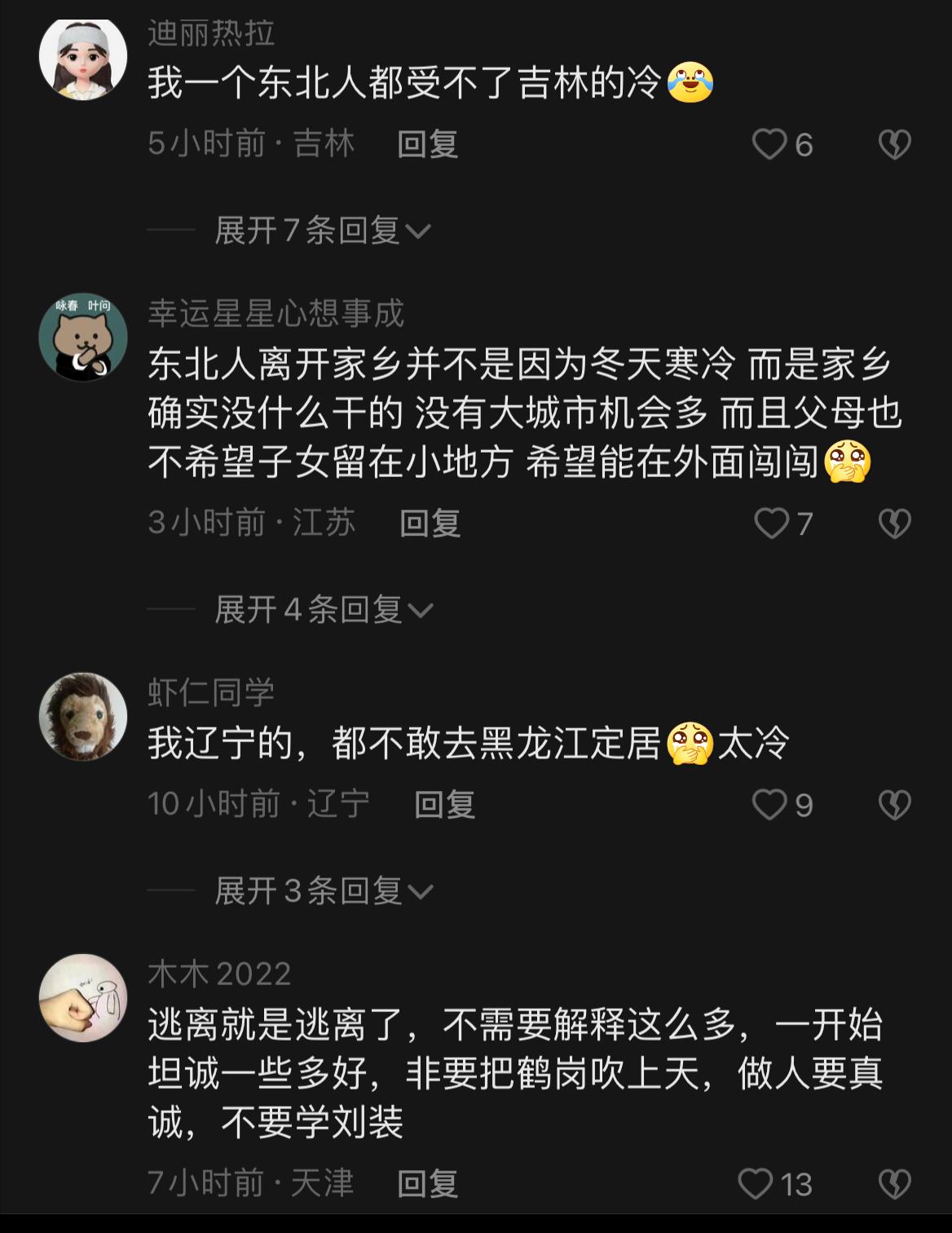This screenshot has width=952, height=1233.
Task: Tap the heart showing 9 likes on 虾仁同学's comment
Action: [769, 803]
